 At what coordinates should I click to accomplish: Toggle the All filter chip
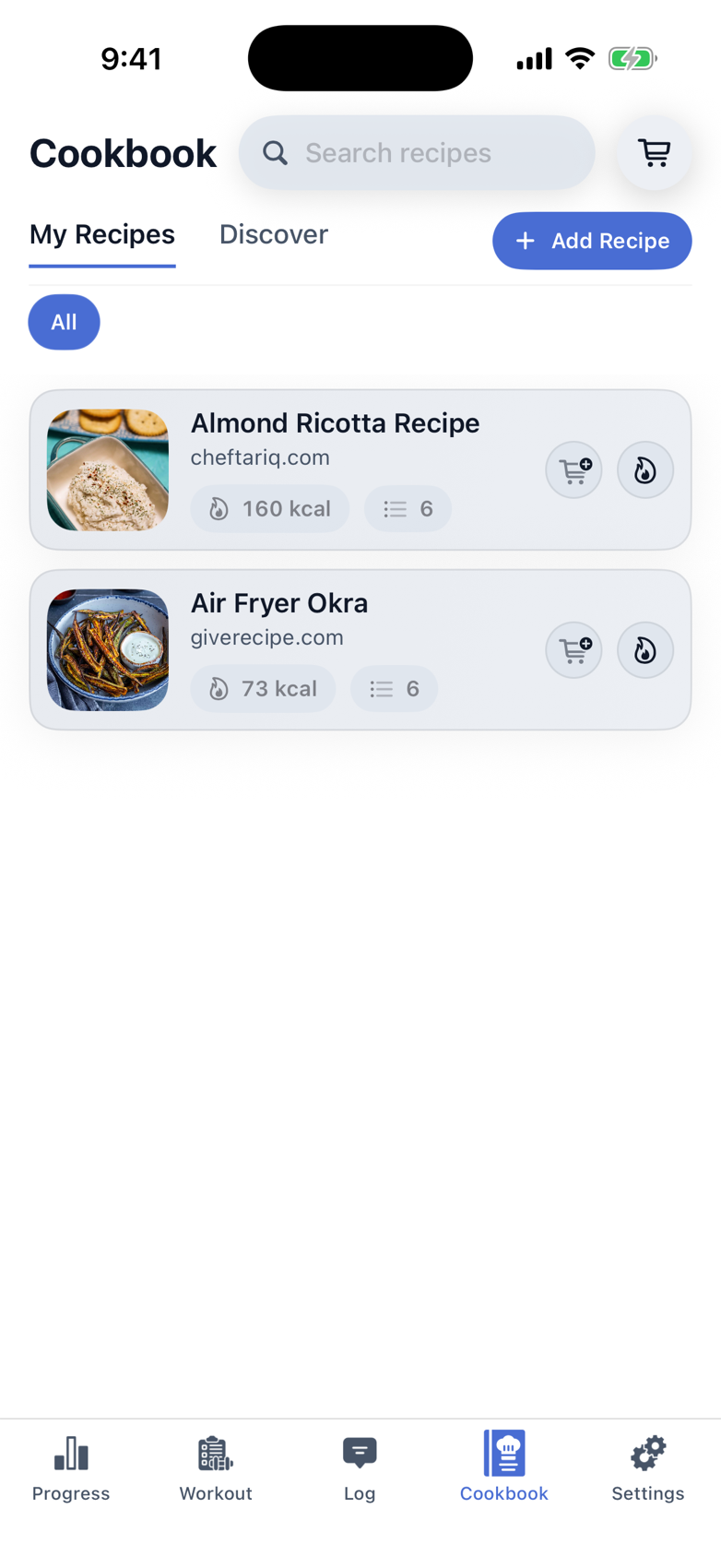pos(64,322)
